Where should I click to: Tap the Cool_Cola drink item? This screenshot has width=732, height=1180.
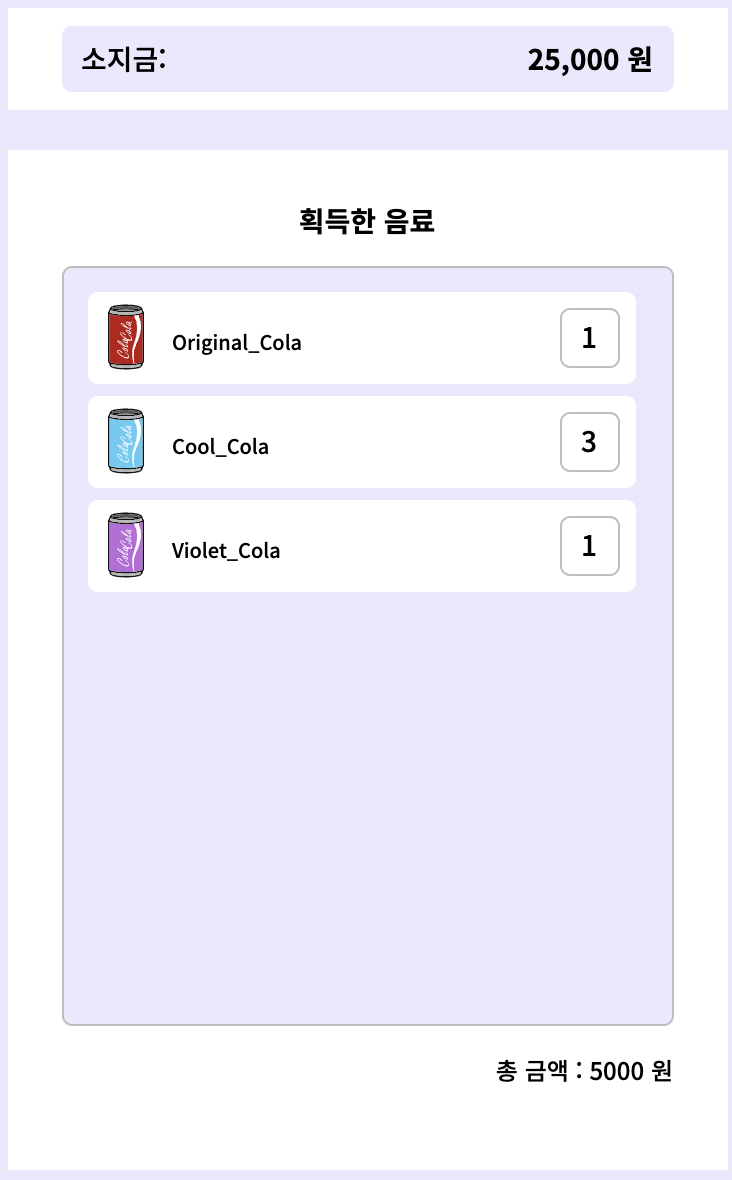click(x=361, y=442)
